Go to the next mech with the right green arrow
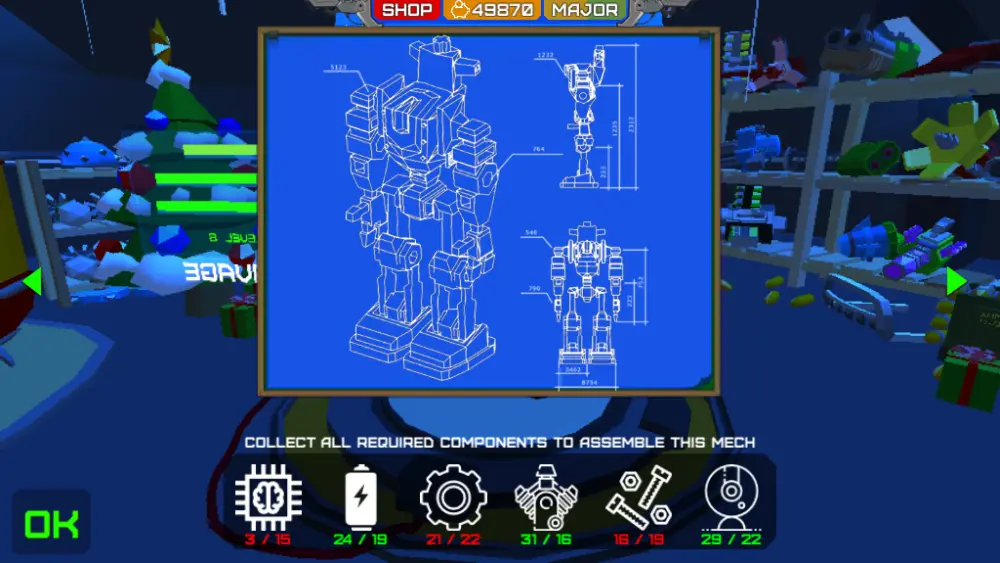This screenshot has width=1000, height=563. [956, 282]
